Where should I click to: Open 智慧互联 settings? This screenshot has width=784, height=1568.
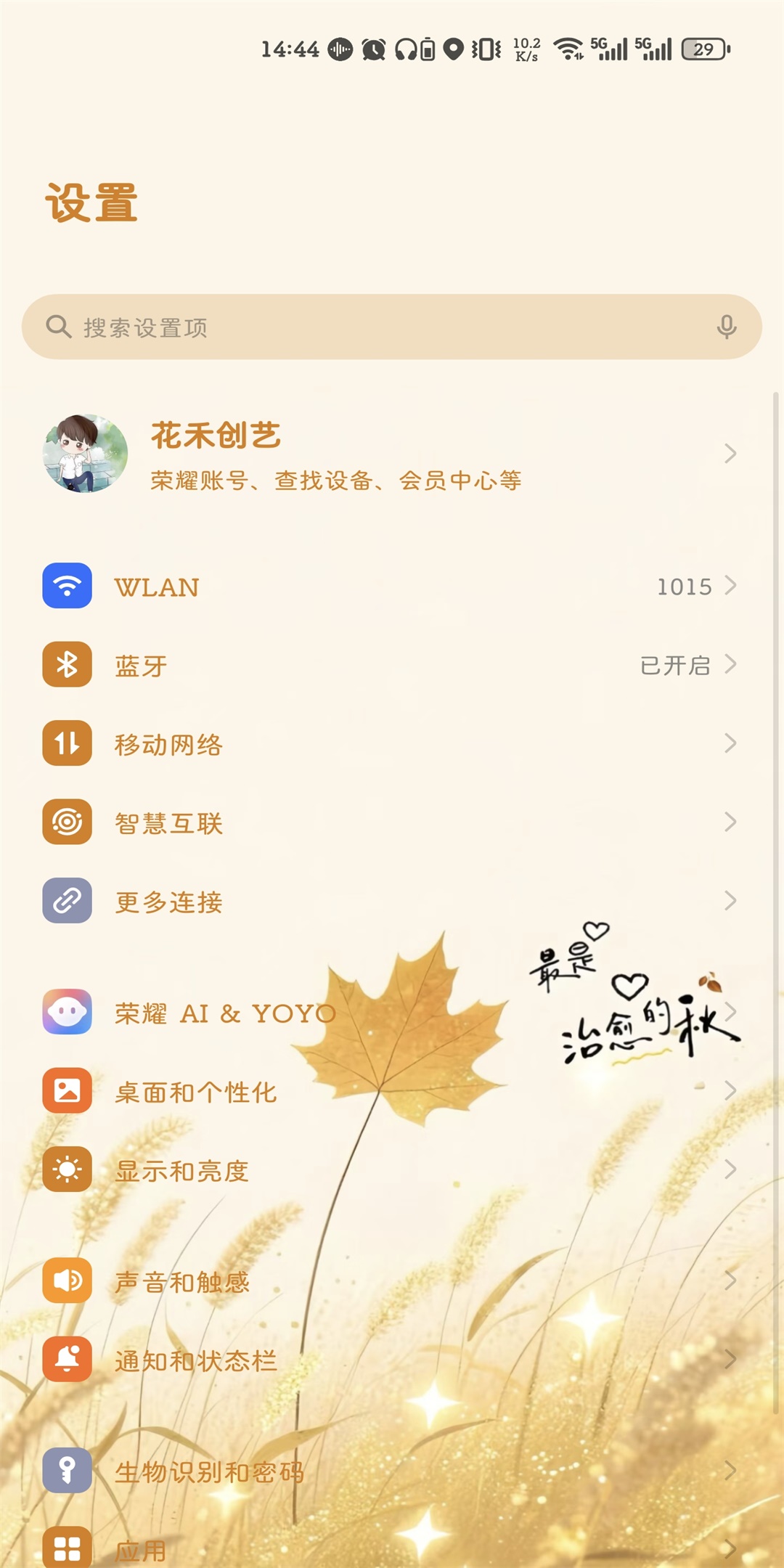[392, 822]
